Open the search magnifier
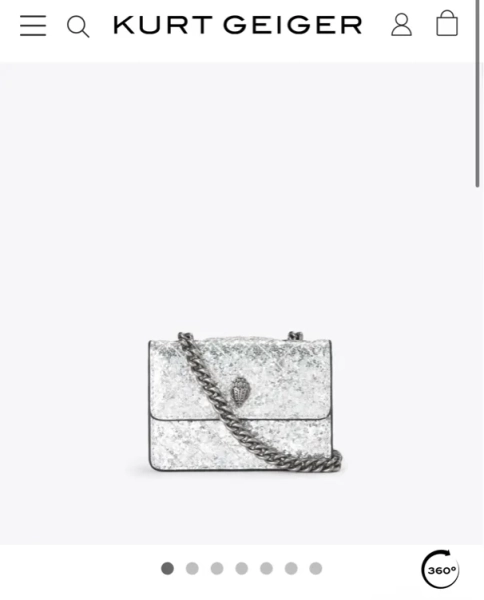This screenshot has width=484, height=600. (78, 26)
